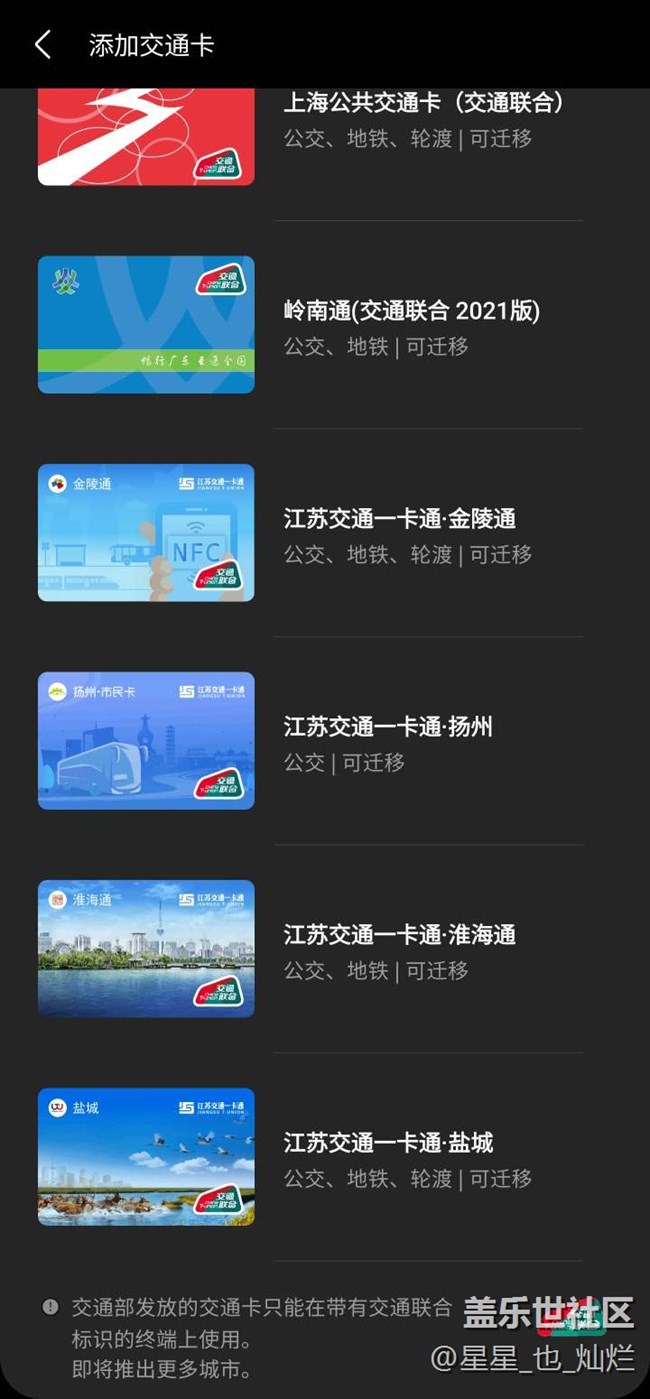The width and height of the screenshot is (650, 1399).
Task: Choose 岭南通(交通联合 2021版) card
Action: 411,312
